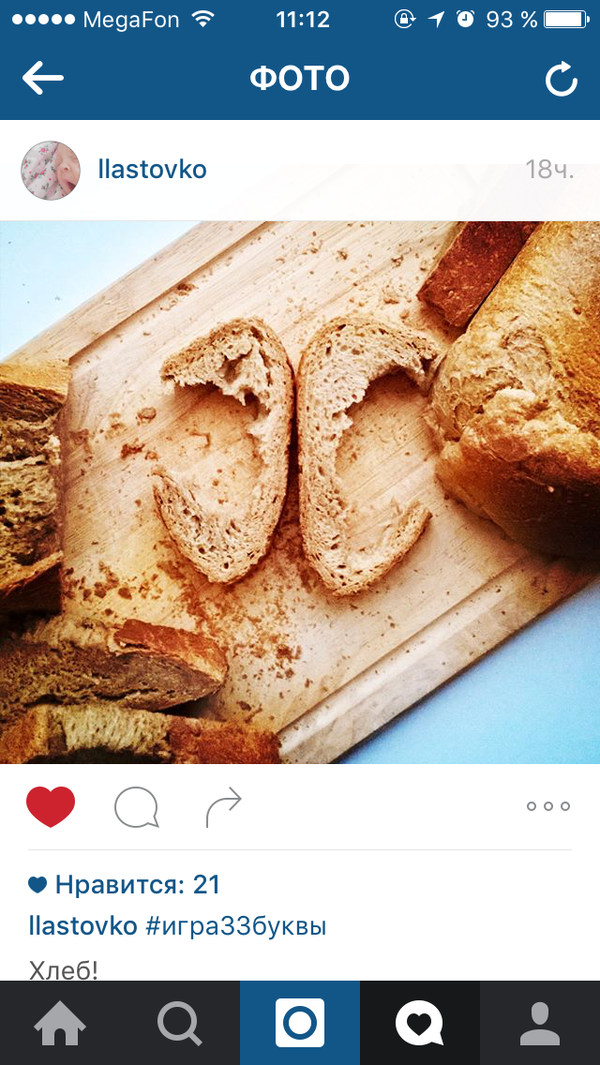The width and height of the screenshot is (600, 1065).
Task: Unlike the post with red heart
Action: [51, 807]
